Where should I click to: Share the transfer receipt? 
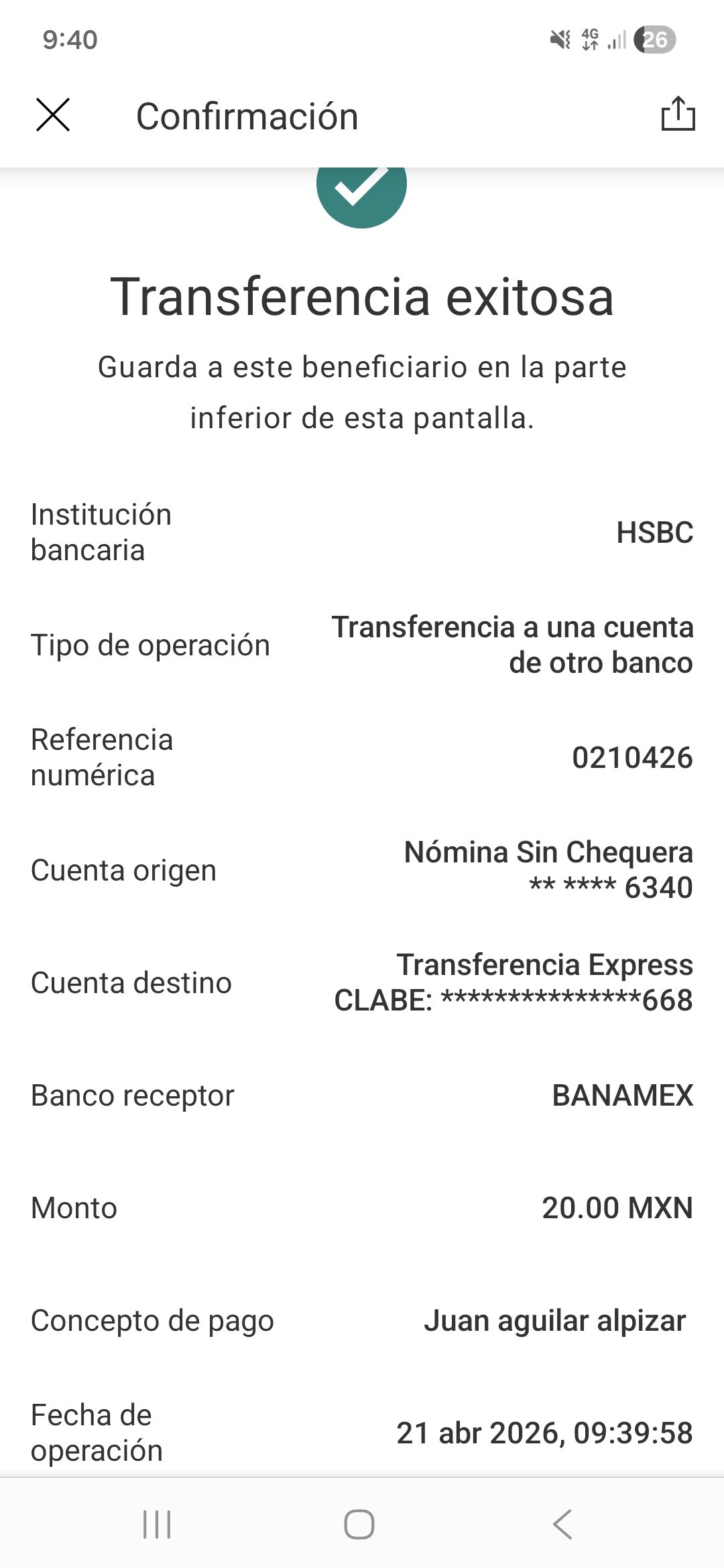coord(678,114)
